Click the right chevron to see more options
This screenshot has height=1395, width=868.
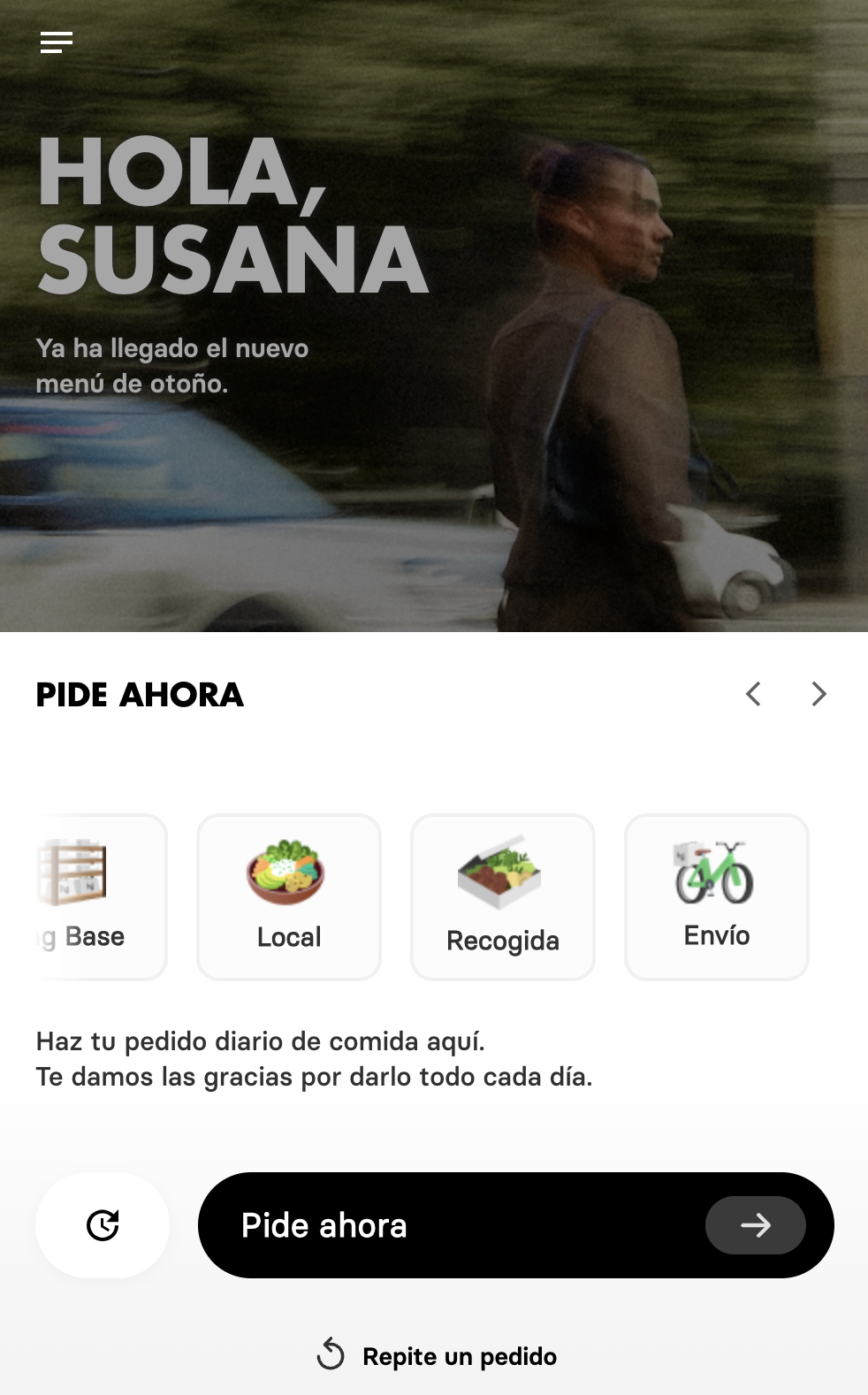(819, 694)
